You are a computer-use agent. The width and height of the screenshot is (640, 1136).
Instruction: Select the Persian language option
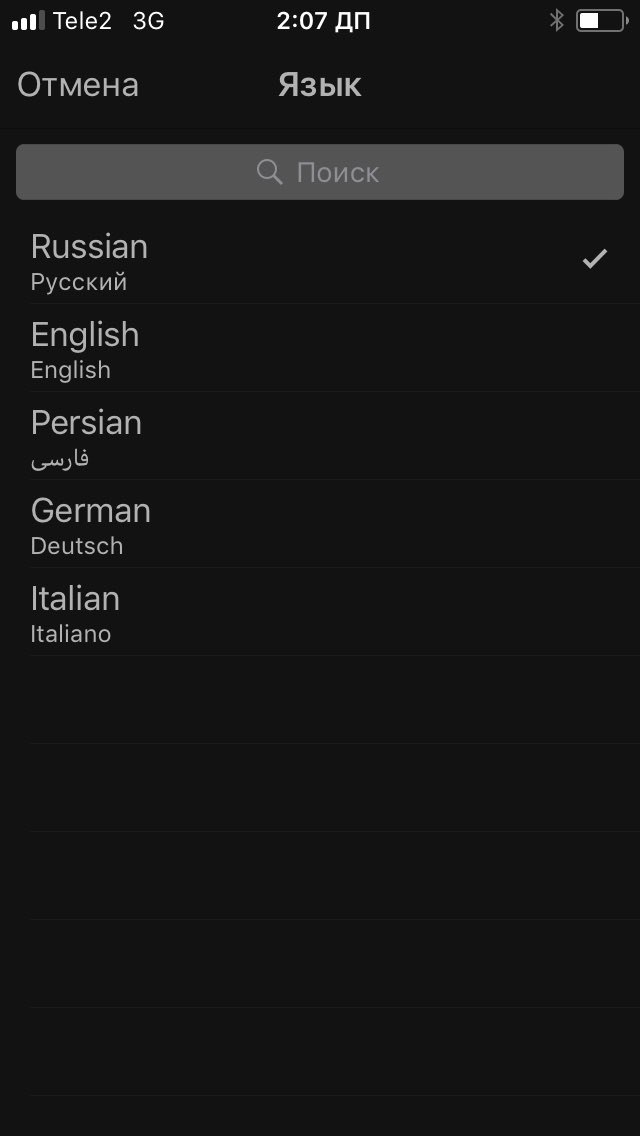pyautogui.click(x=320, y=437)
